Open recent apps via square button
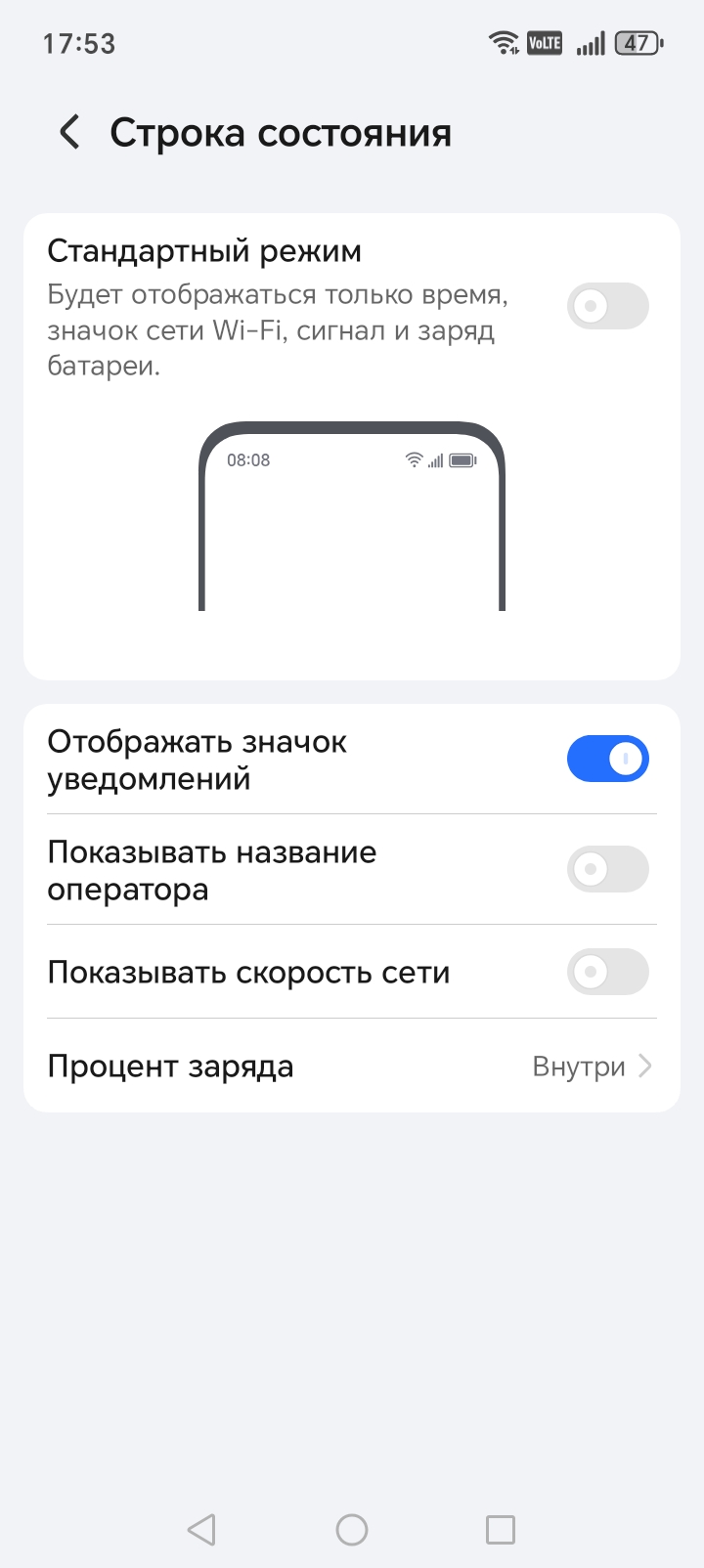 click(500, 1530)
